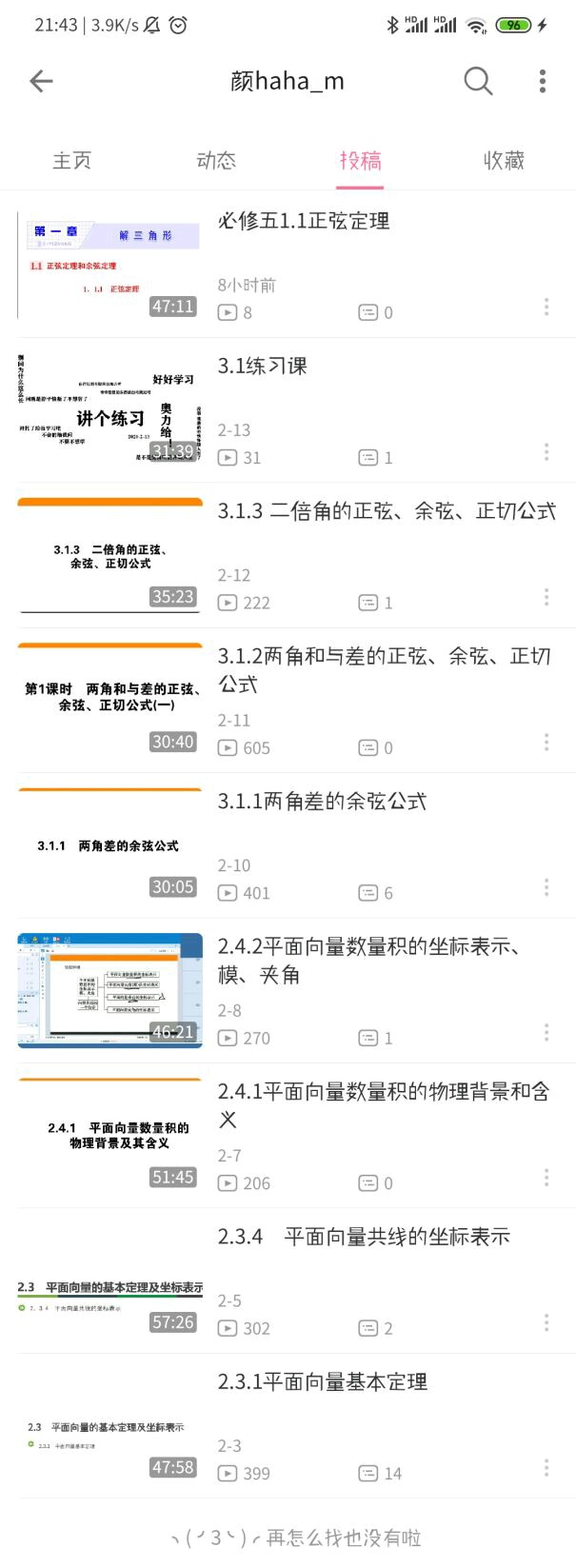Open the 2.3.1平面向量基本定理 video

click(x=322, y=1381)
